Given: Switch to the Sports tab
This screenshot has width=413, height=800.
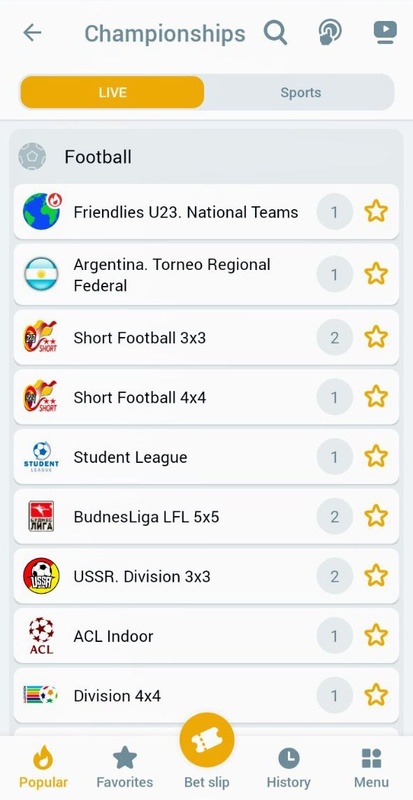Looking at the screenshot, I should coord(300,93).
